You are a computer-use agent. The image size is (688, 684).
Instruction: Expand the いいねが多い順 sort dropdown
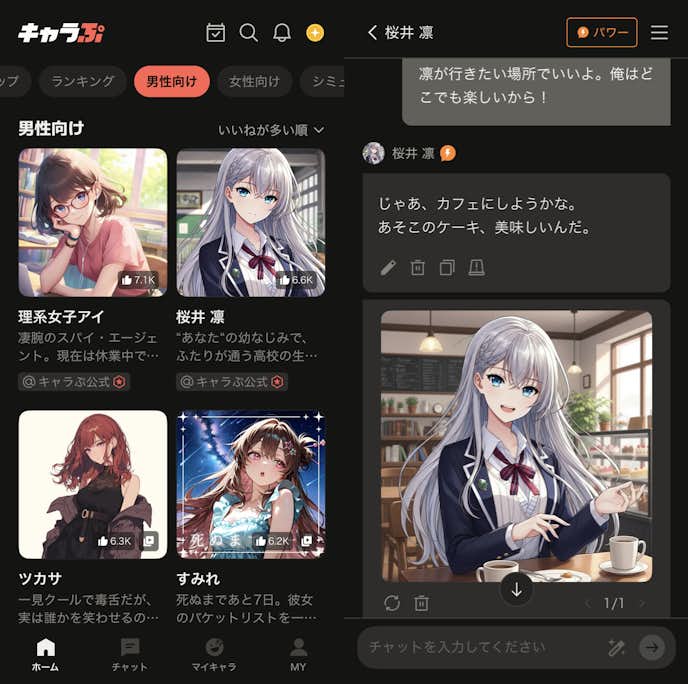pos(271,130)
